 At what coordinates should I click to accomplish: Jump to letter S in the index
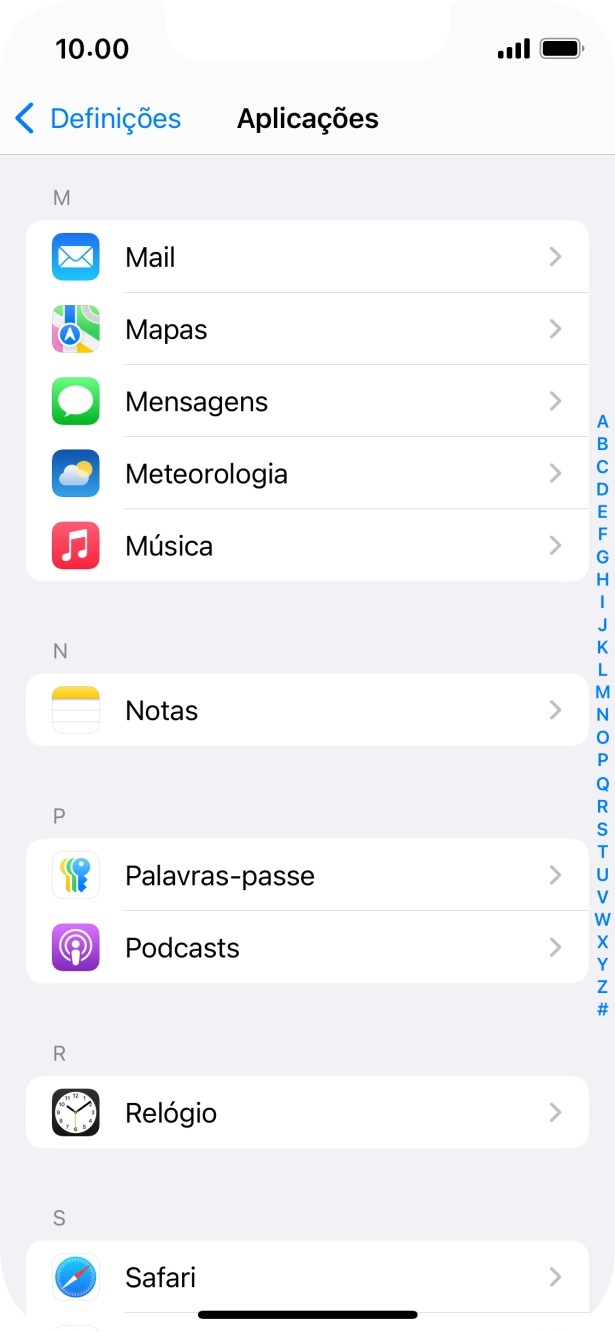coord(602,829)
